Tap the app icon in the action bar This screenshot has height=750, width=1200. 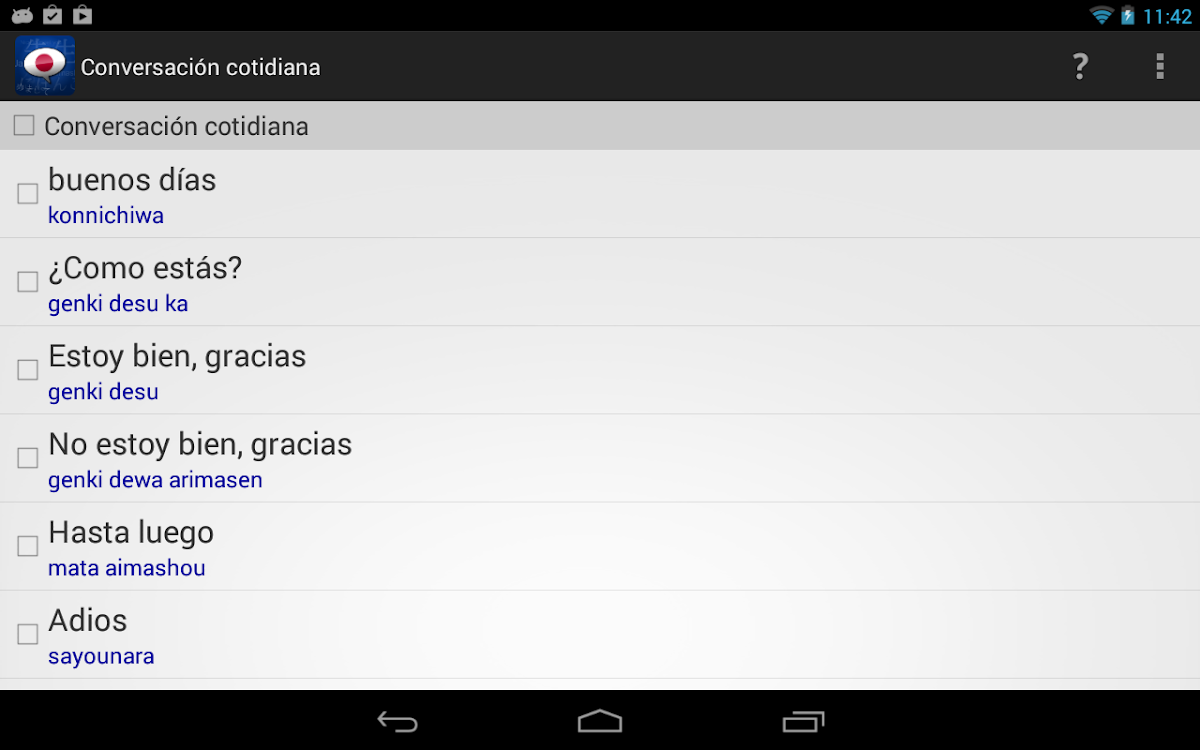[45, 67]
